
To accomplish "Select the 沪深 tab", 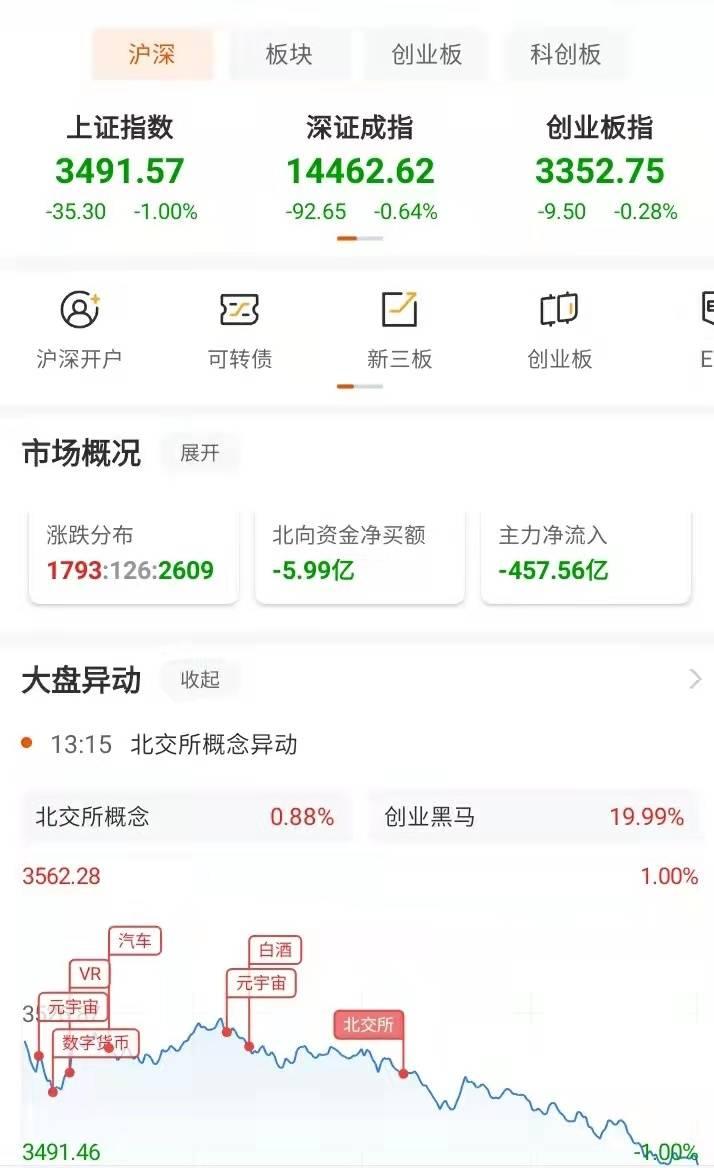I will (x=152, y=54).
